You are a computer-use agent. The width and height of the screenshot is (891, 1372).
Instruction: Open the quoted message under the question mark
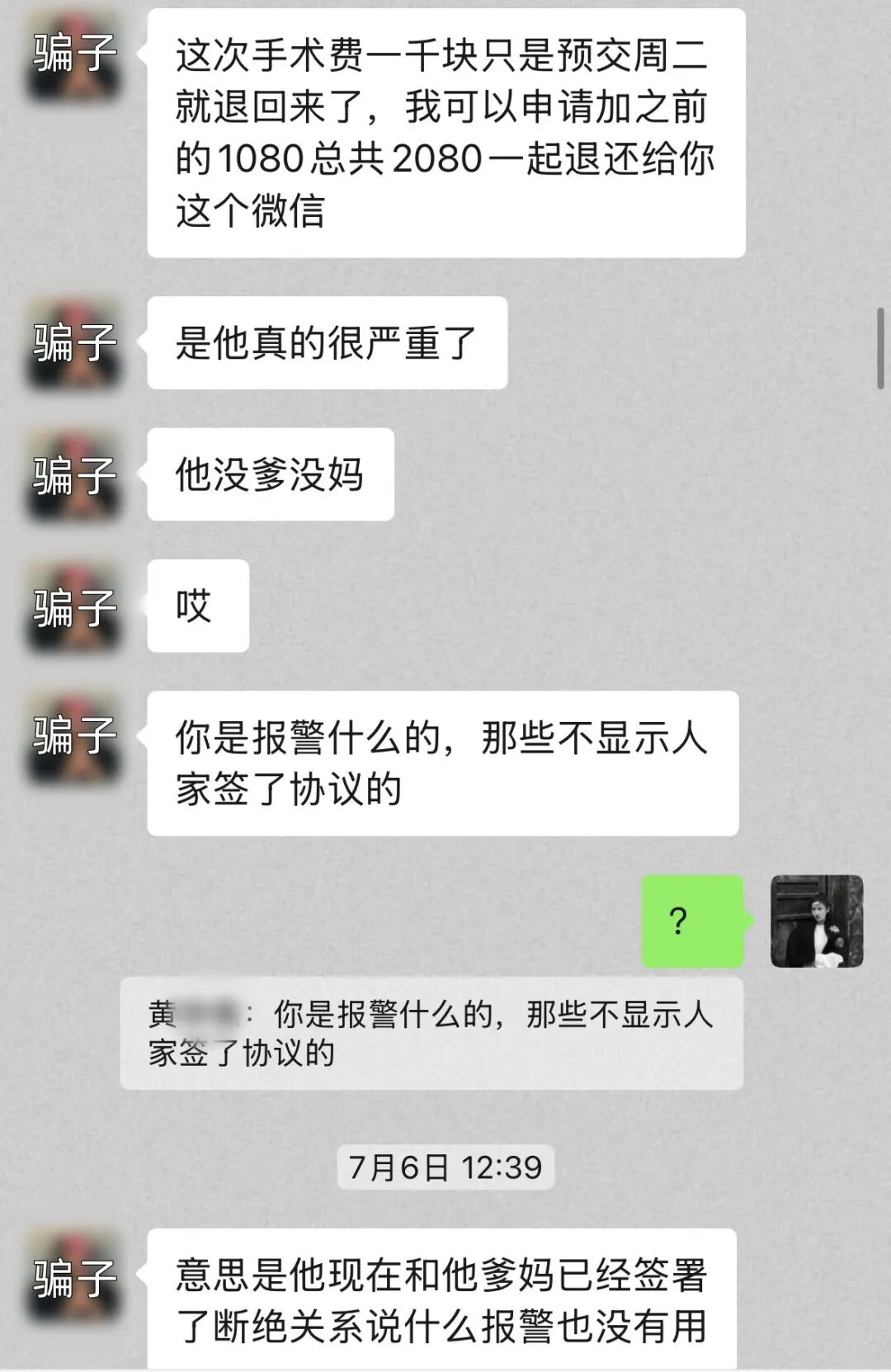tap(431, 1033)
